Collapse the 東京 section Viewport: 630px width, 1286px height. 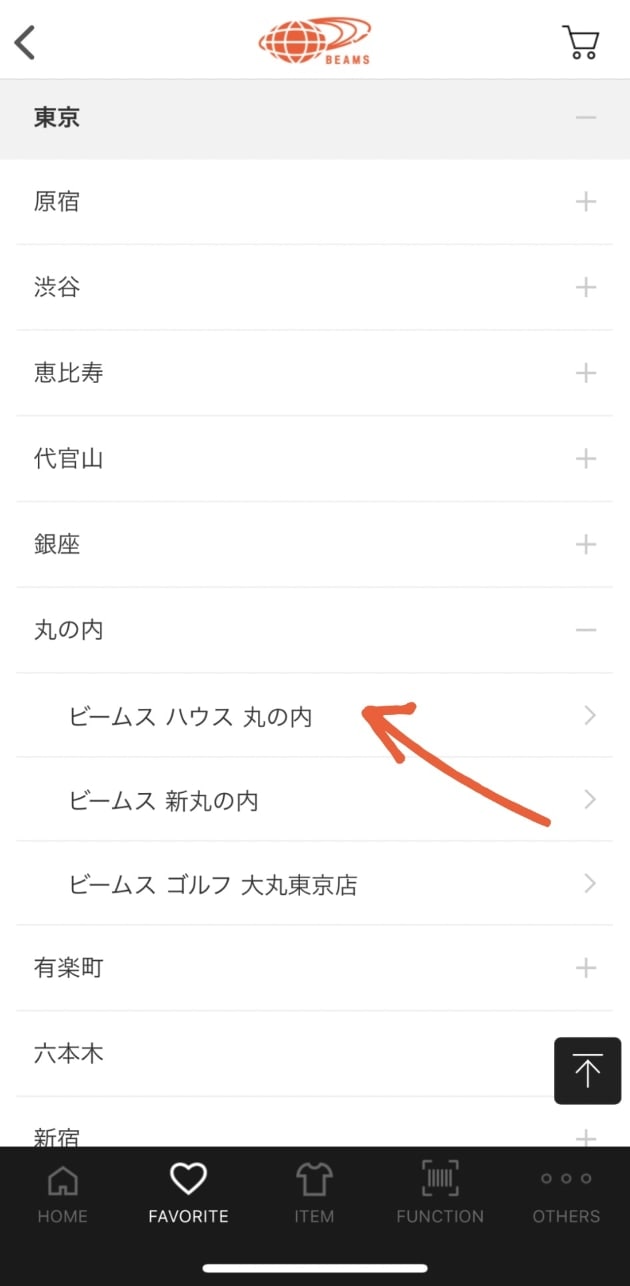coord(315,118)
